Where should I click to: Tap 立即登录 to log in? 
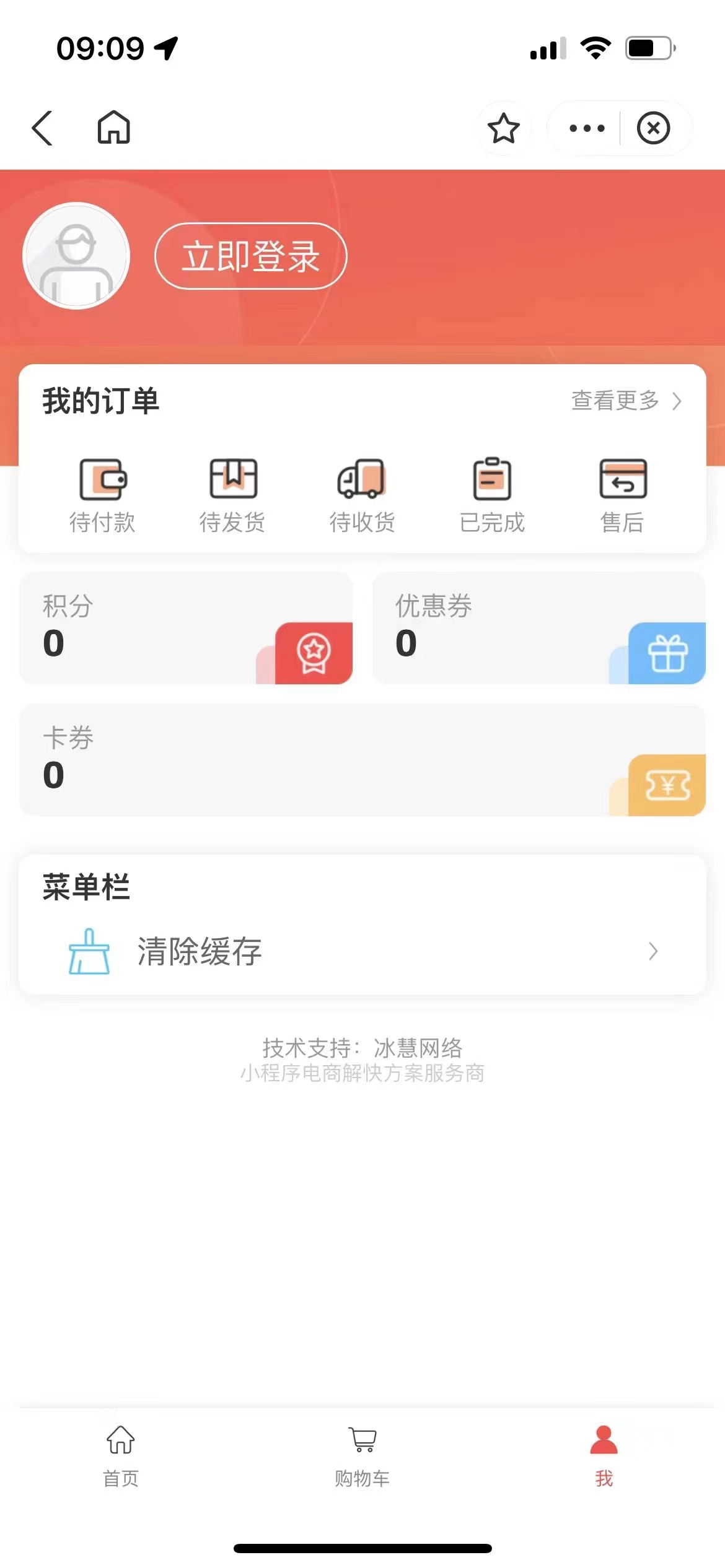tap(250, 256)
